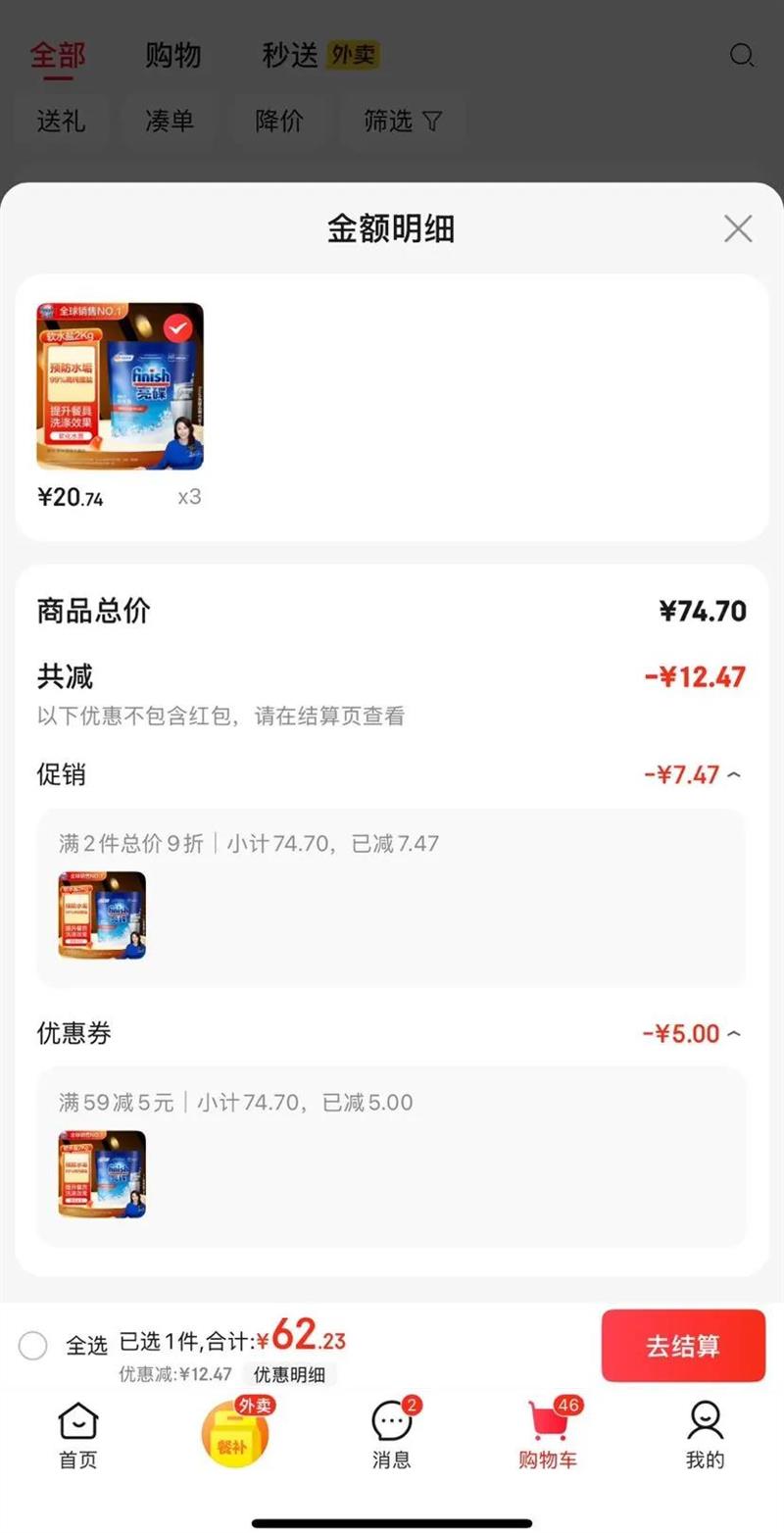Image resolution: width=784 pixels, height=1533 pixels.
Task: Switch to the 消息 messages tab
Action: click(x=392, y=1435)
